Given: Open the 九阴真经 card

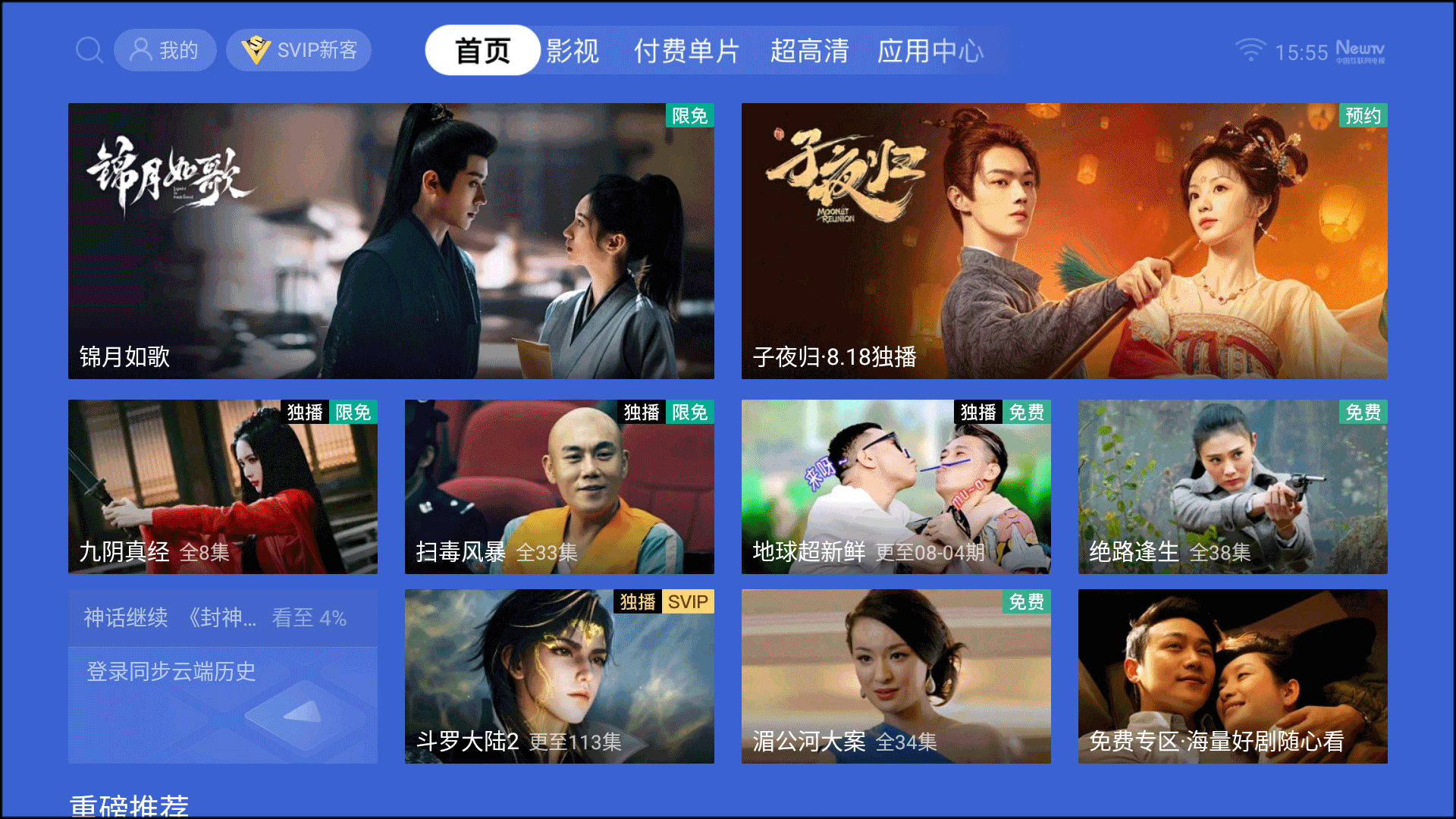Looking at the screenshot, I should coord(222,487).
